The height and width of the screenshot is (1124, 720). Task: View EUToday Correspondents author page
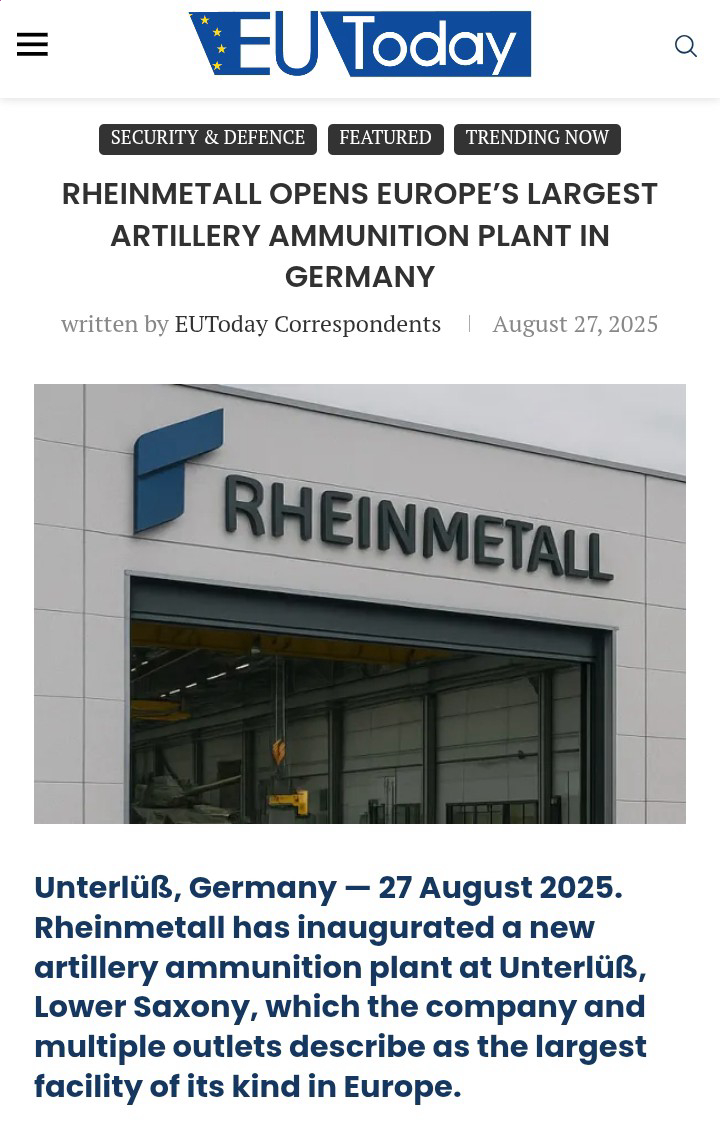pos(307,324)
